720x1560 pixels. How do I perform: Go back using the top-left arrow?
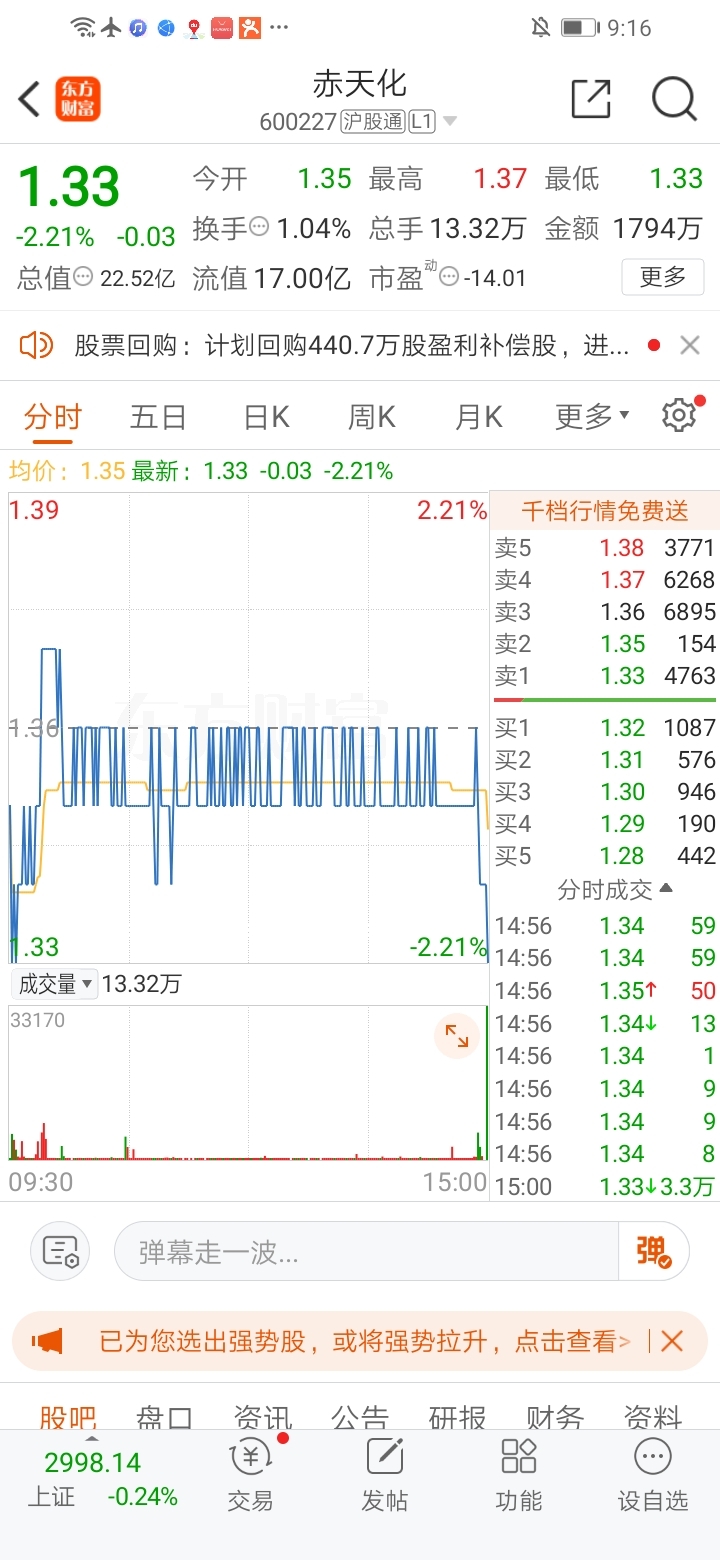(x=29, y=99)
